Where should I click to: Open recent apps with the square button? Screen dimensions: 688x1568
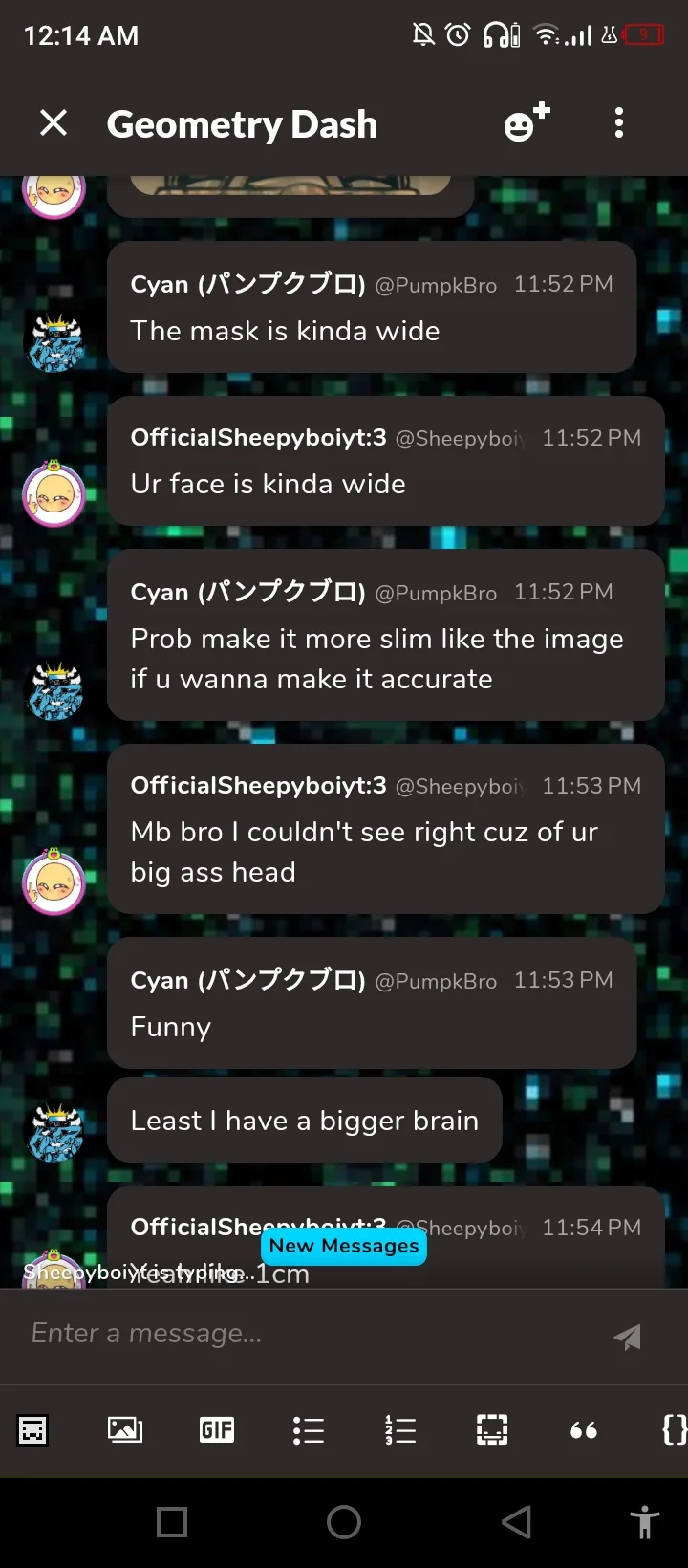point(172,1522)
